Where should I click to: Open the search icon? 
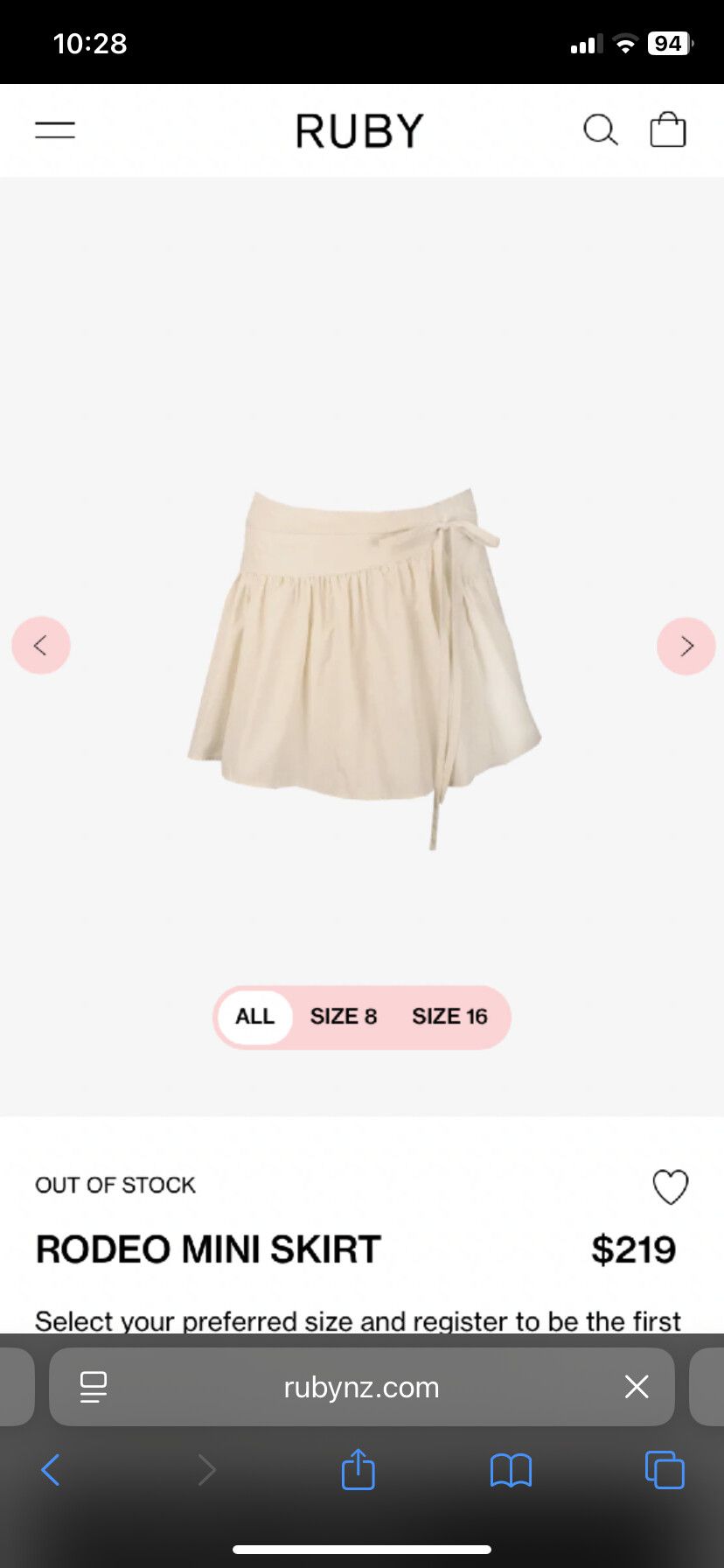(601, 129)
